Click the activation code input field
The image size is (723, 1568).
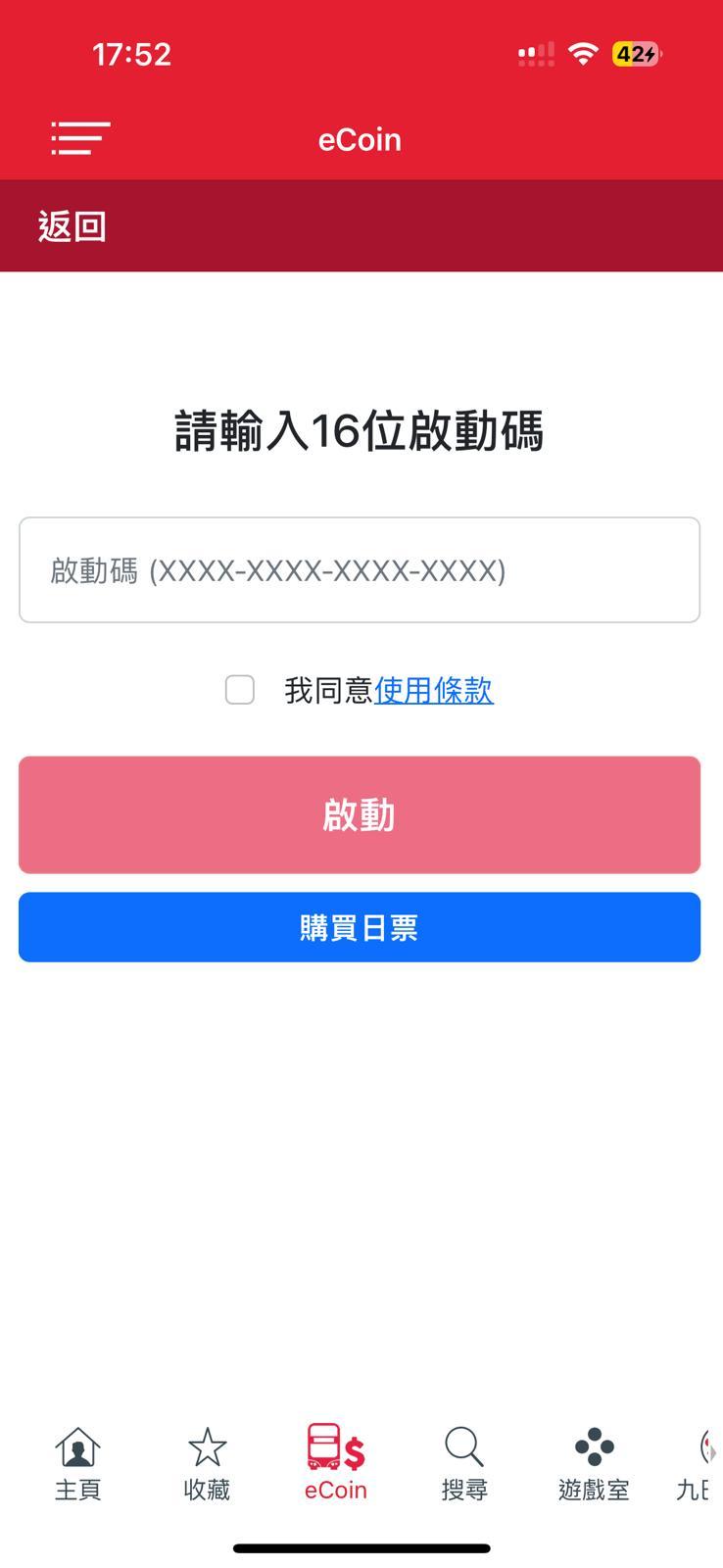360,569
